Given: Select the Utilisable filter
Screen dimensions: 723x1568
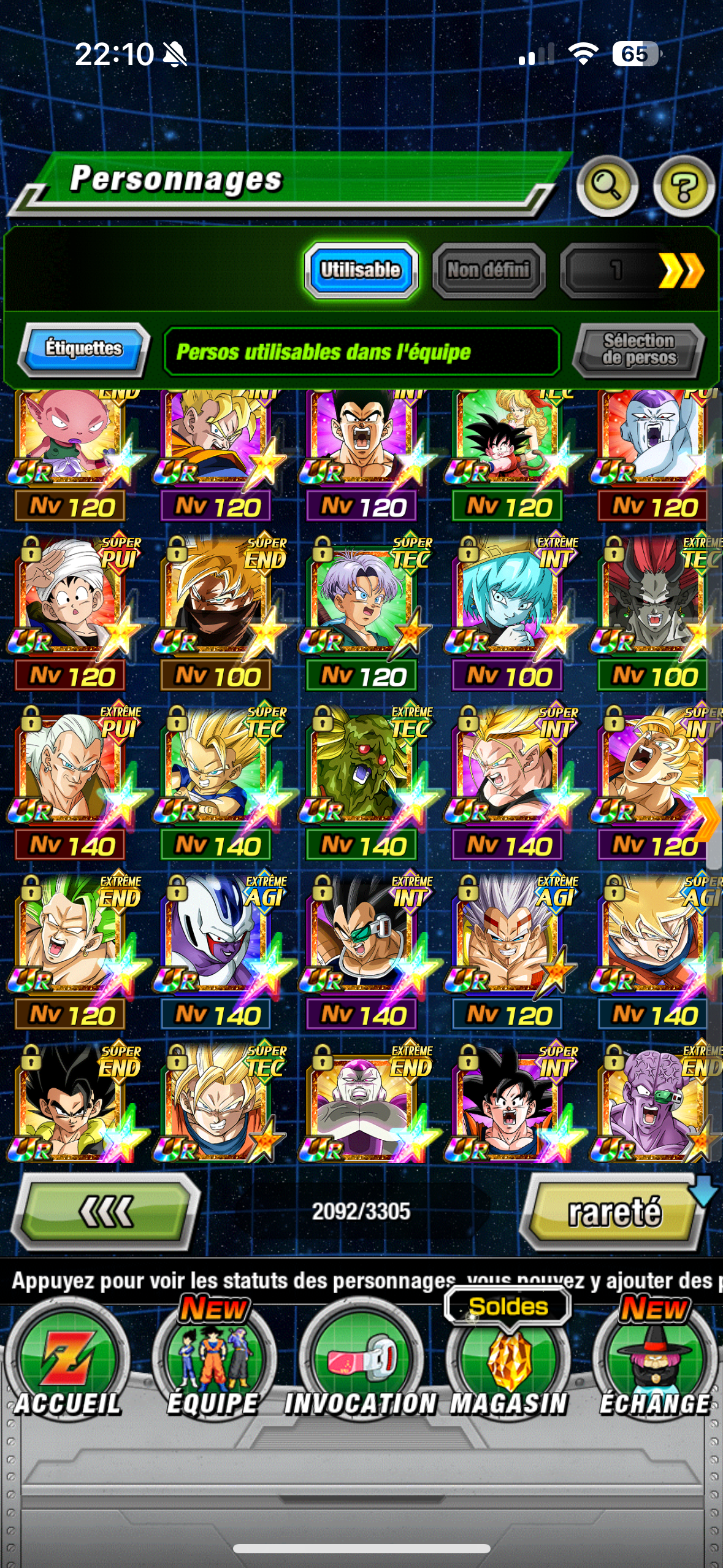Looking at the screenshot, I should pyautogui.click(x=361, y=270).
